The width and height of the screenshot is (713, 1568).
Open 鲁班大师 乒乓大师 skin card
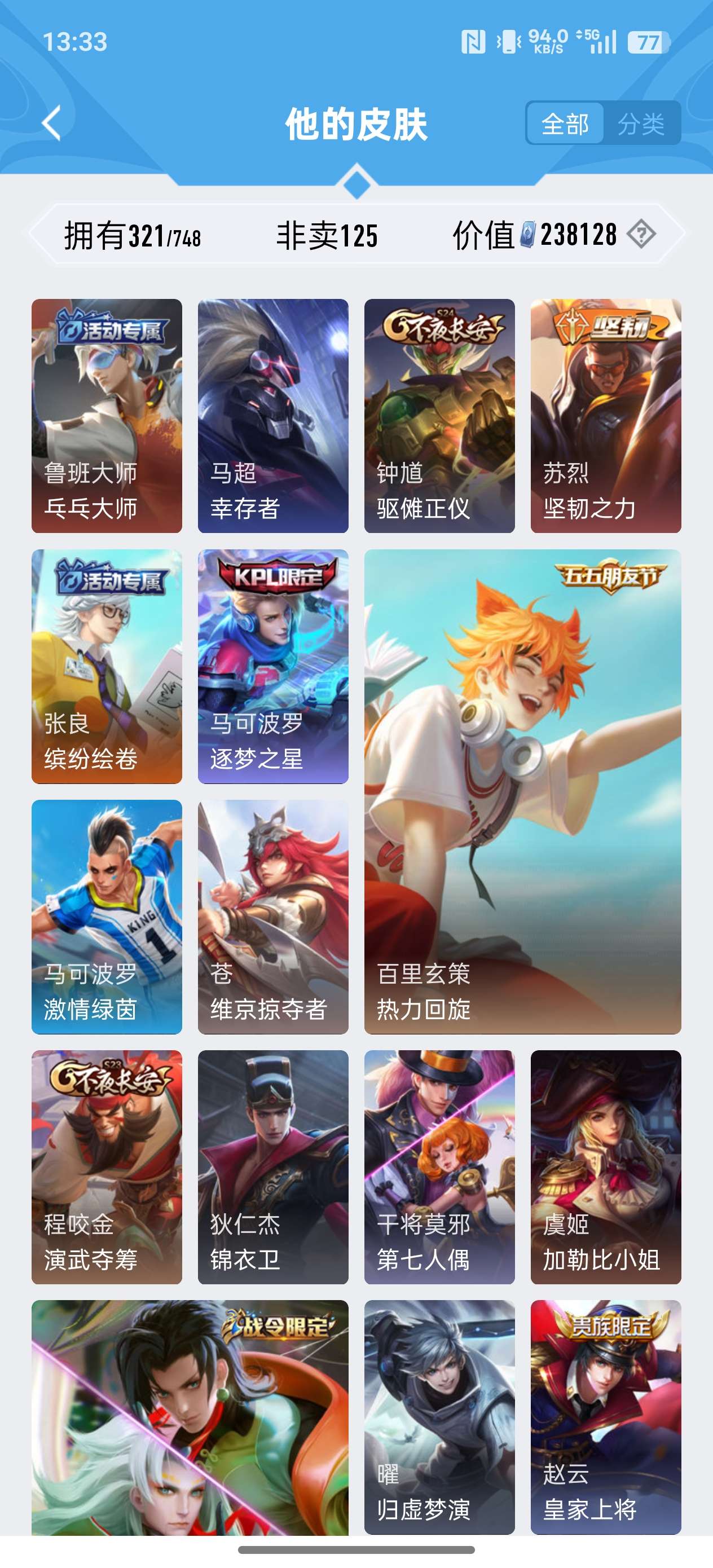point(107,416)
